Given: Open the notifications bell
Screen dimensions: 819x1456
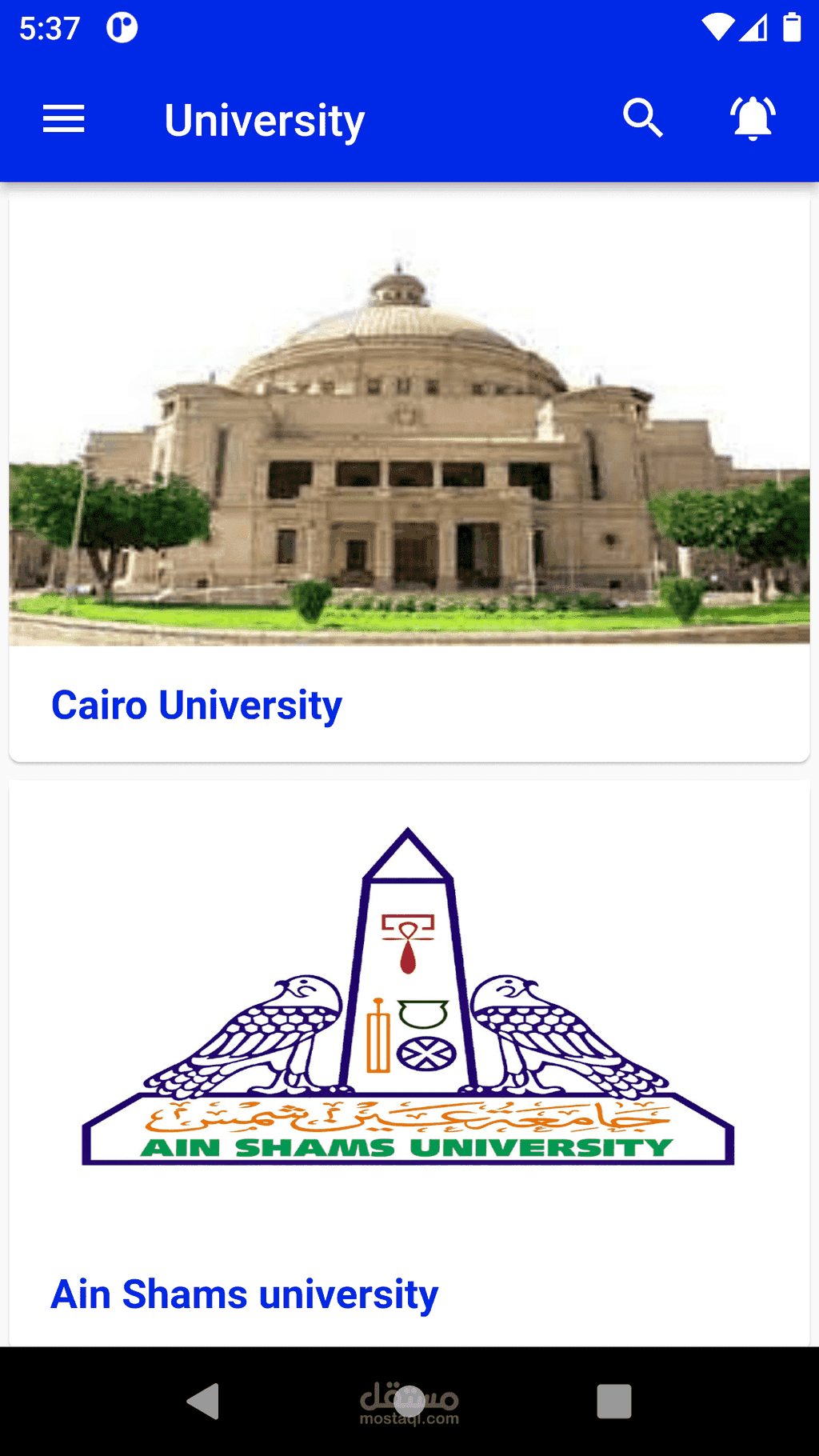Looking at the screenshot, I should (x=753, y=118).
